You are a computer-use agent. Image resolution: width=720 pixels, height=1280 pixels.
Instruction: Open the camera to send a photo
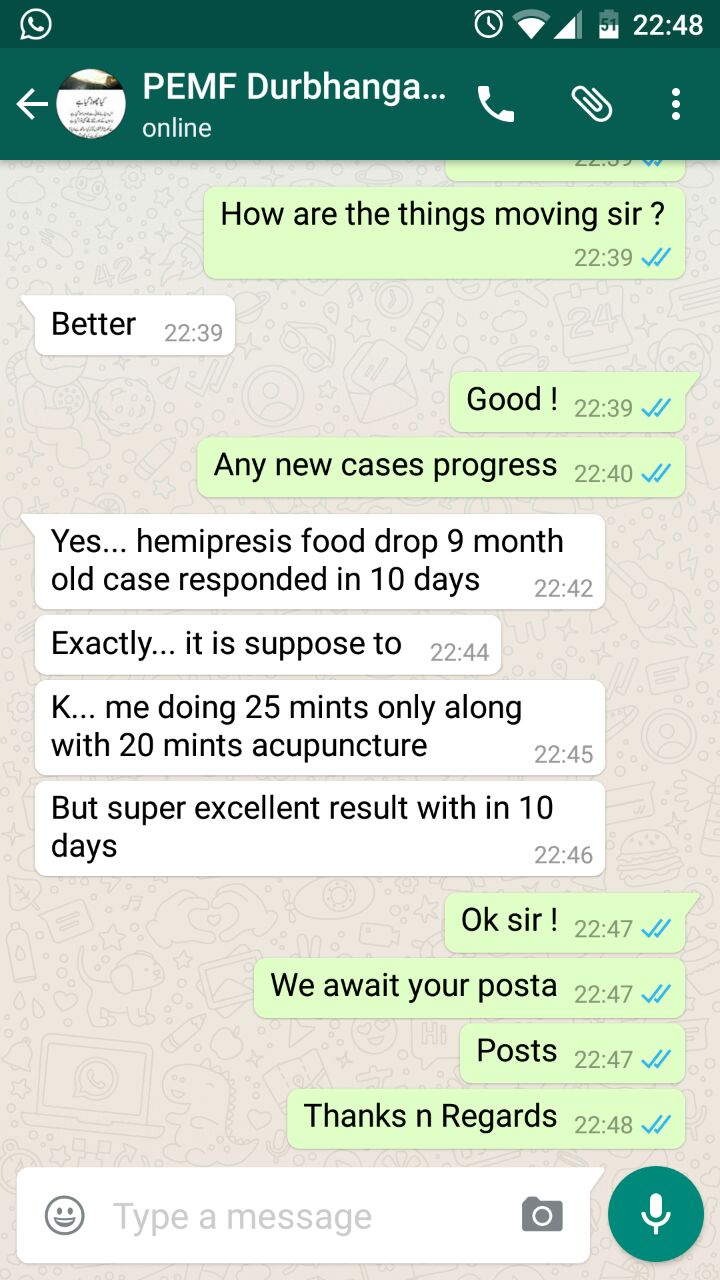tap(542, 1215)
